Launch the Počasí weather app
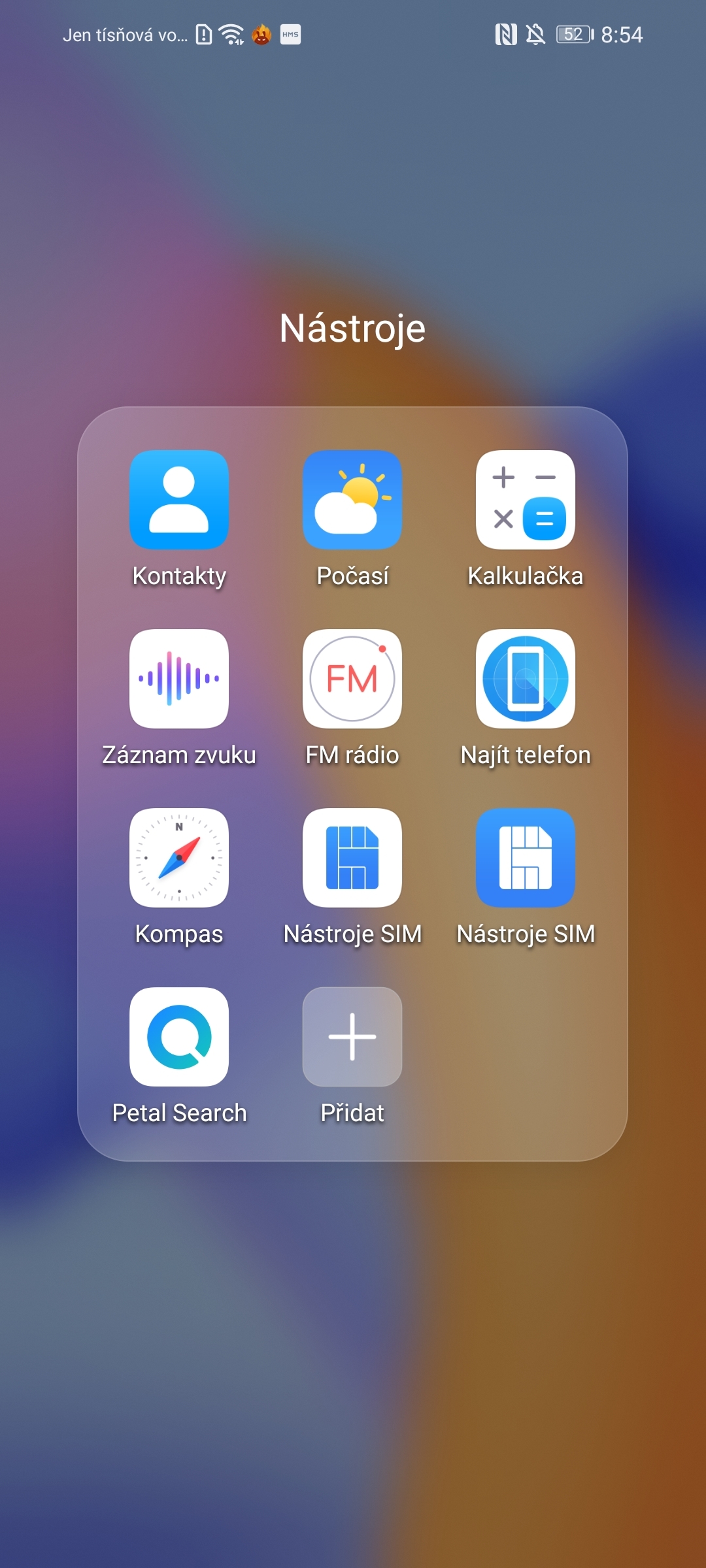 pyautogui.click(x=352, y=500)
